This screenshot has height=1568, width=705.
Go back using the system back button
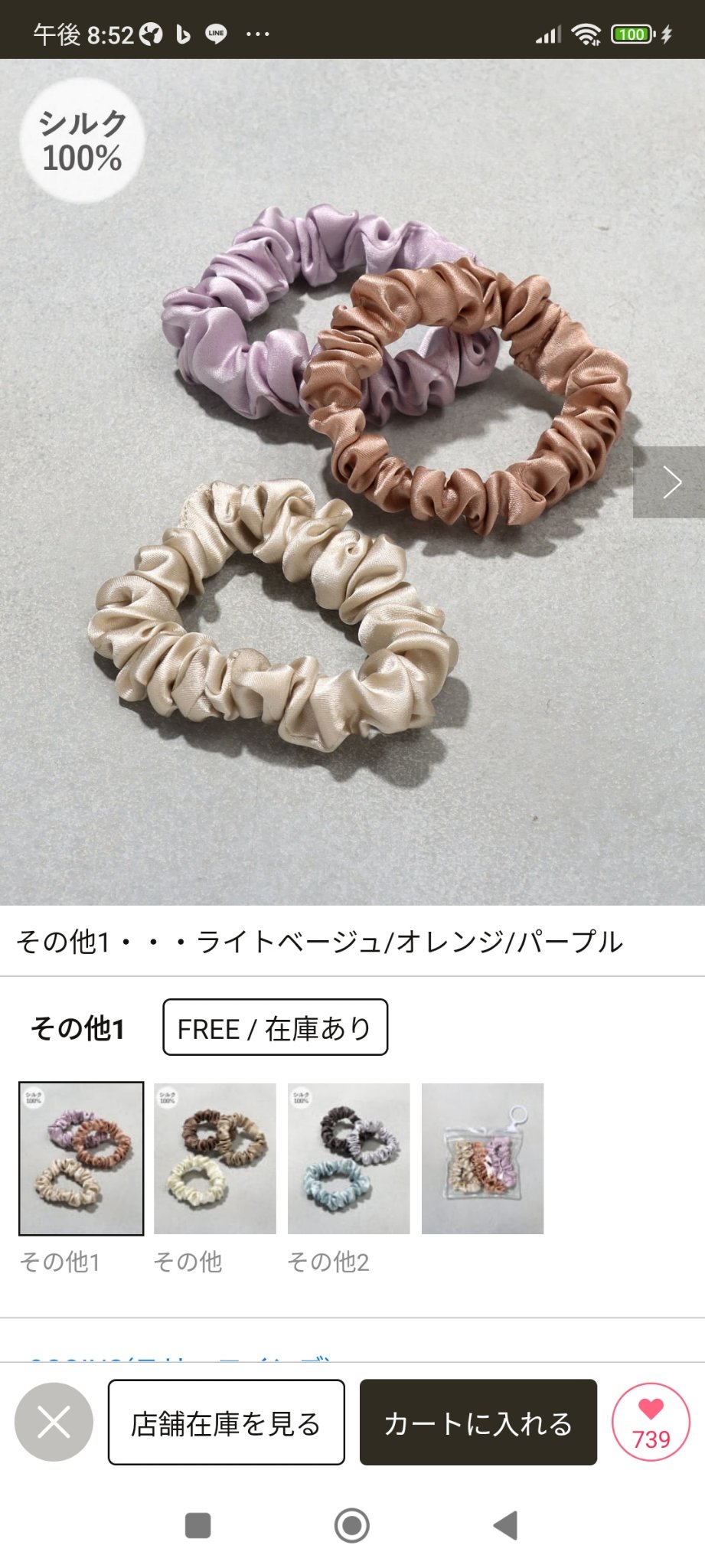tap(505, 1525)
